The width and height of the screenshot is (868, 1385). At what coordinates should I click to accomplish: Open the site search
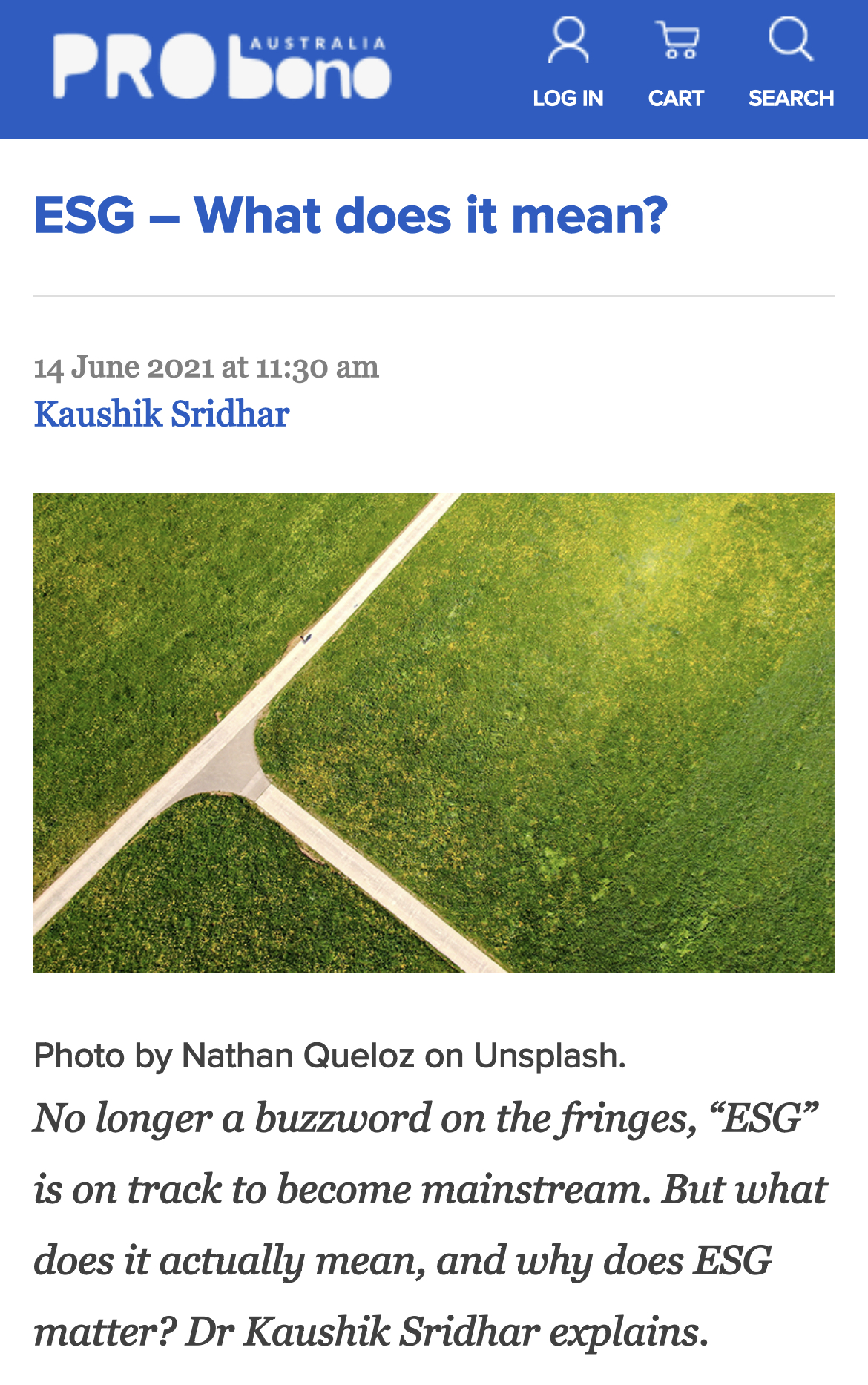pyautogui.click(x=791, y=65)
